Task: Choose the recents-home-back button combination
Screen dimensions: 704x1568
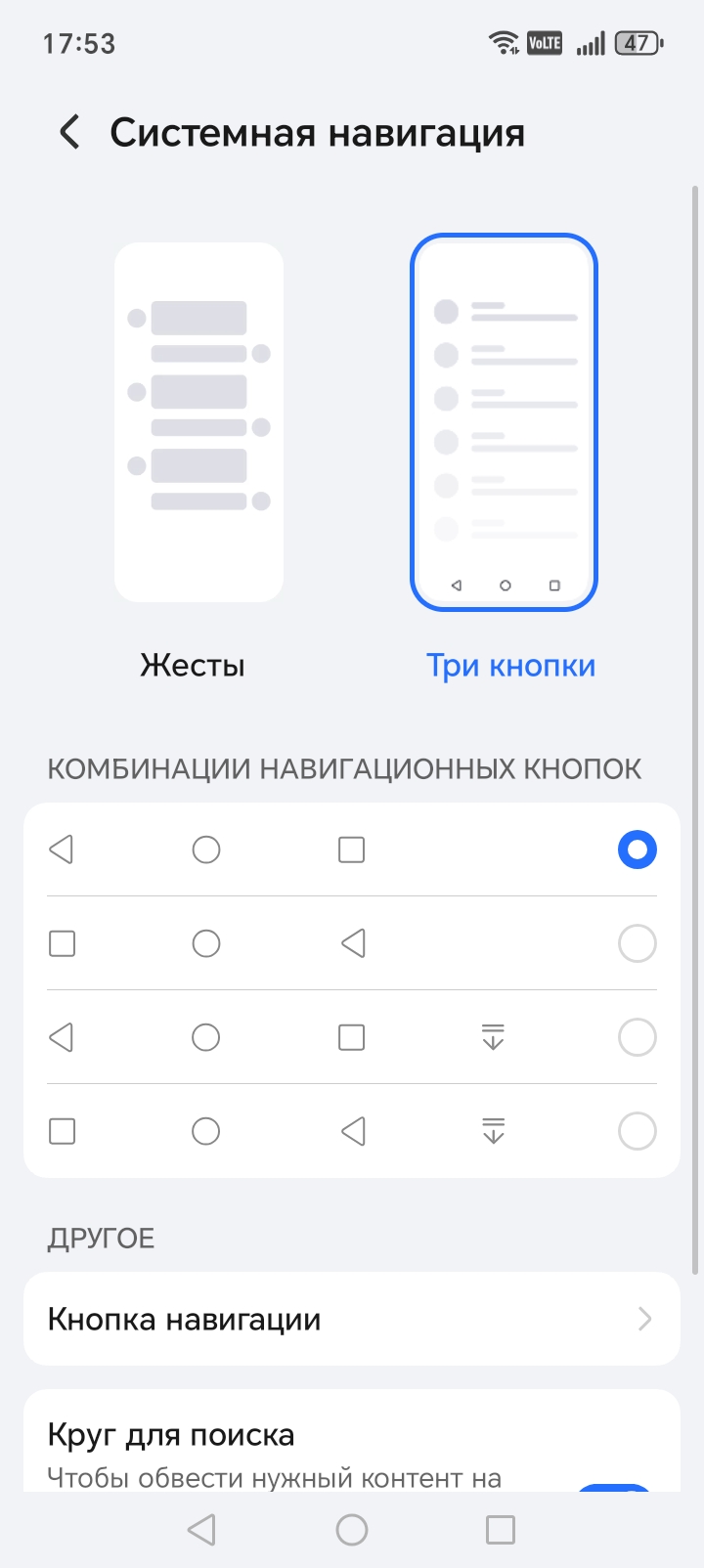Action: pyautogui.click(x=637, y=943)
